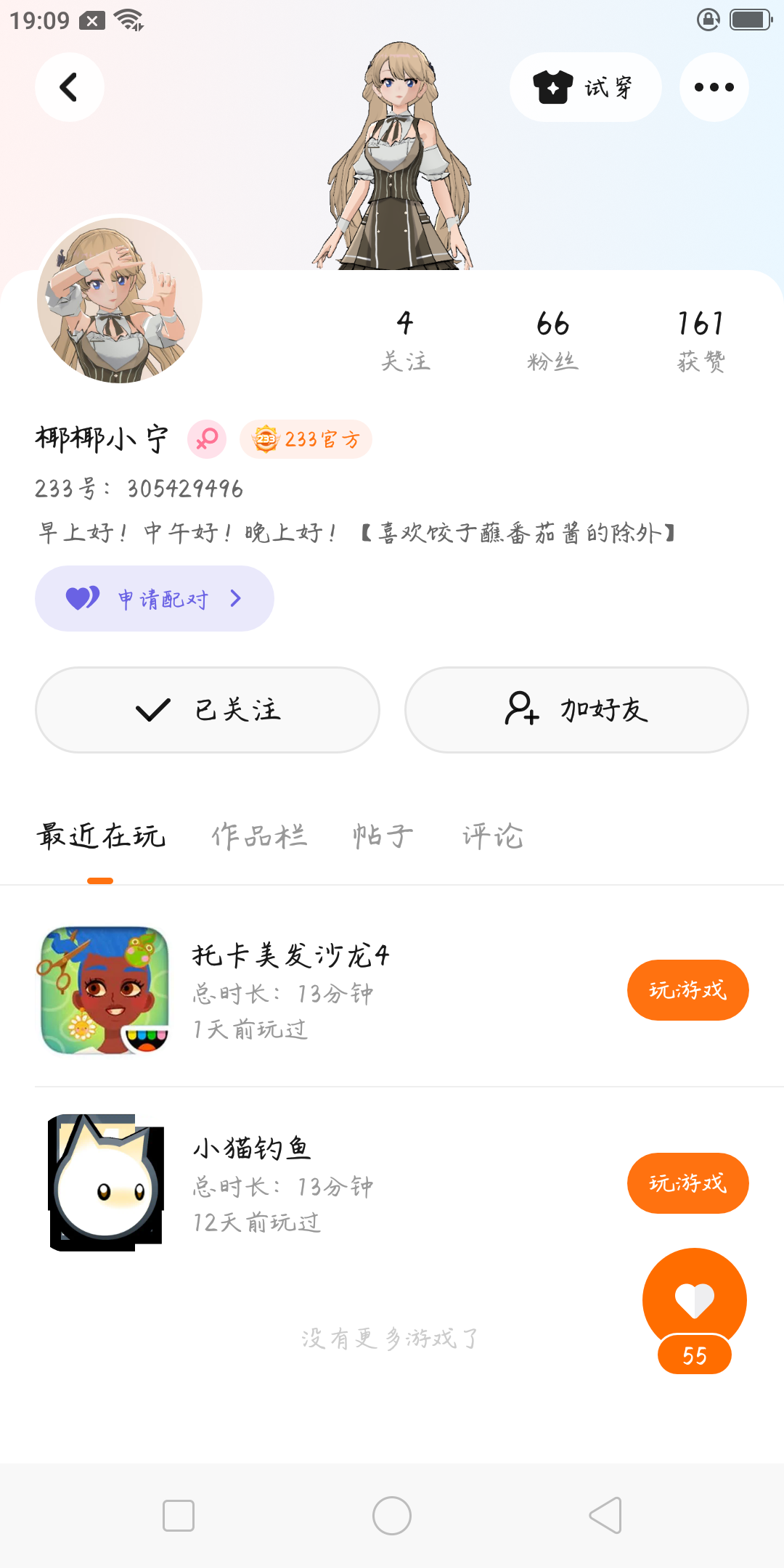Tap the 试穿 try-on button

click(585, 87)
